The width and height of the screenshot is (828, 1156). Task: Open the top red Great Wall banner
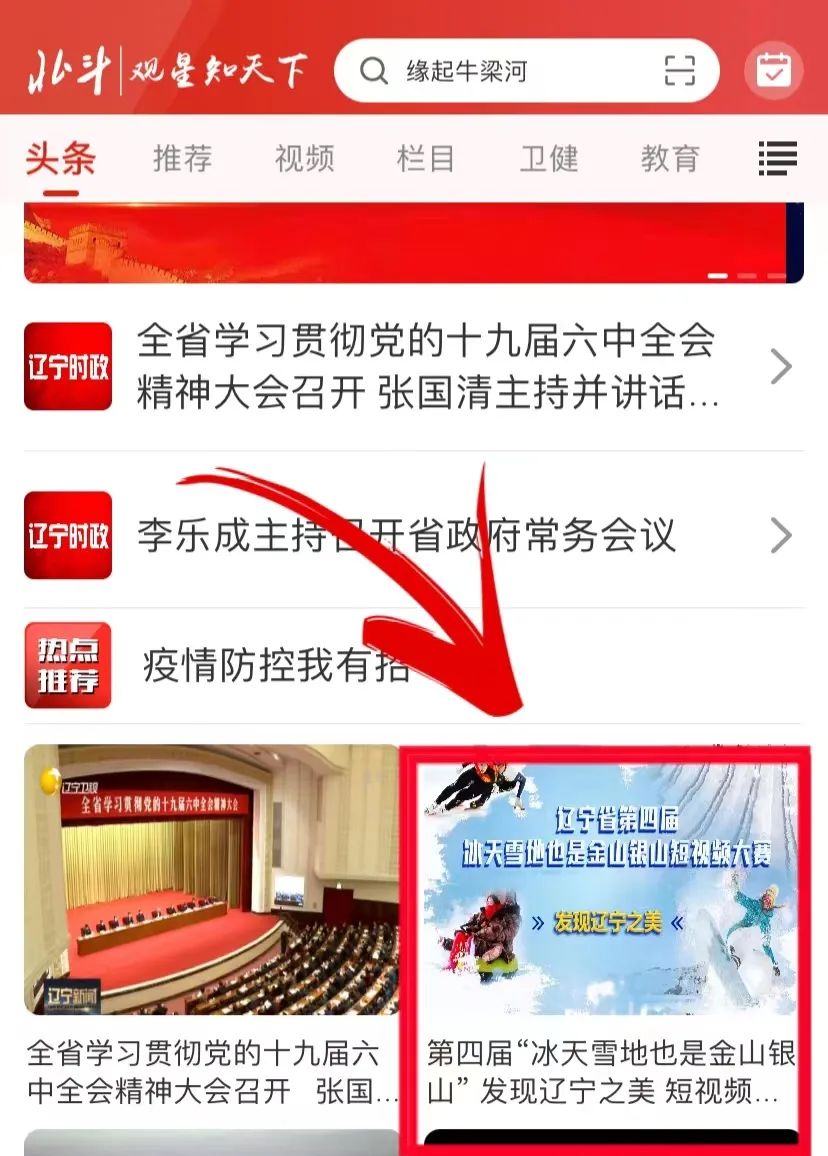(x=413, y=243)
